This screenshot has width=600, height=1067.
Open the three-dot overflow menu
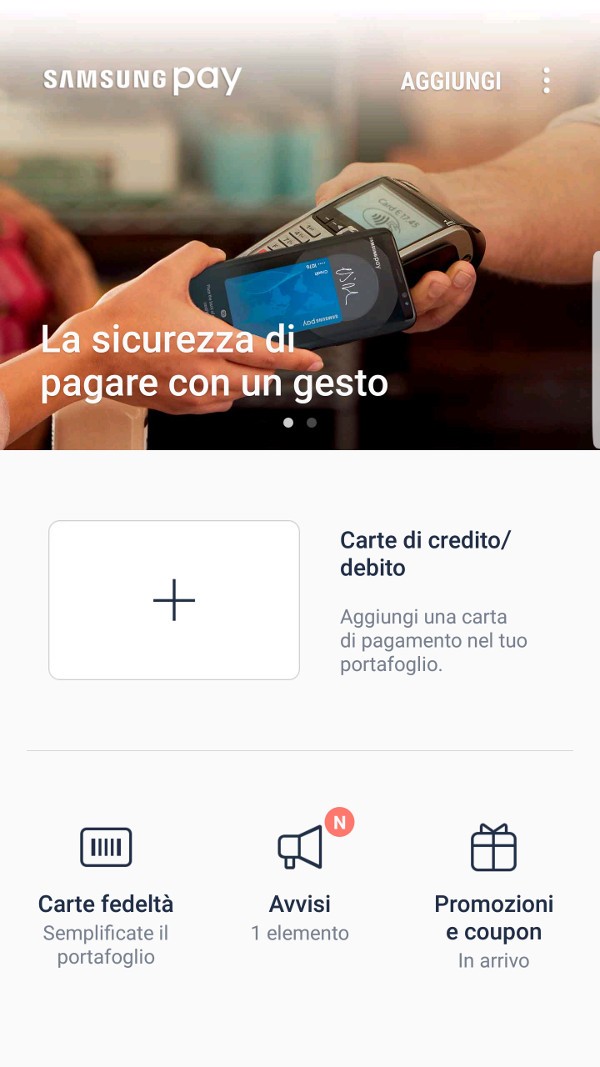546,81
